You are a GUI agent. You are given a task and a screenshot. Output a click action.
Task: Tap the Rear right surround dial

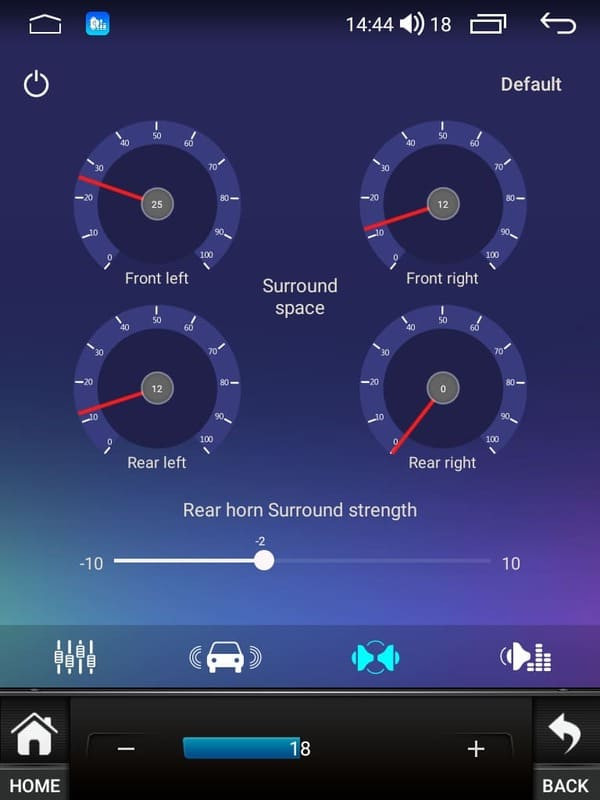point(443,388)
